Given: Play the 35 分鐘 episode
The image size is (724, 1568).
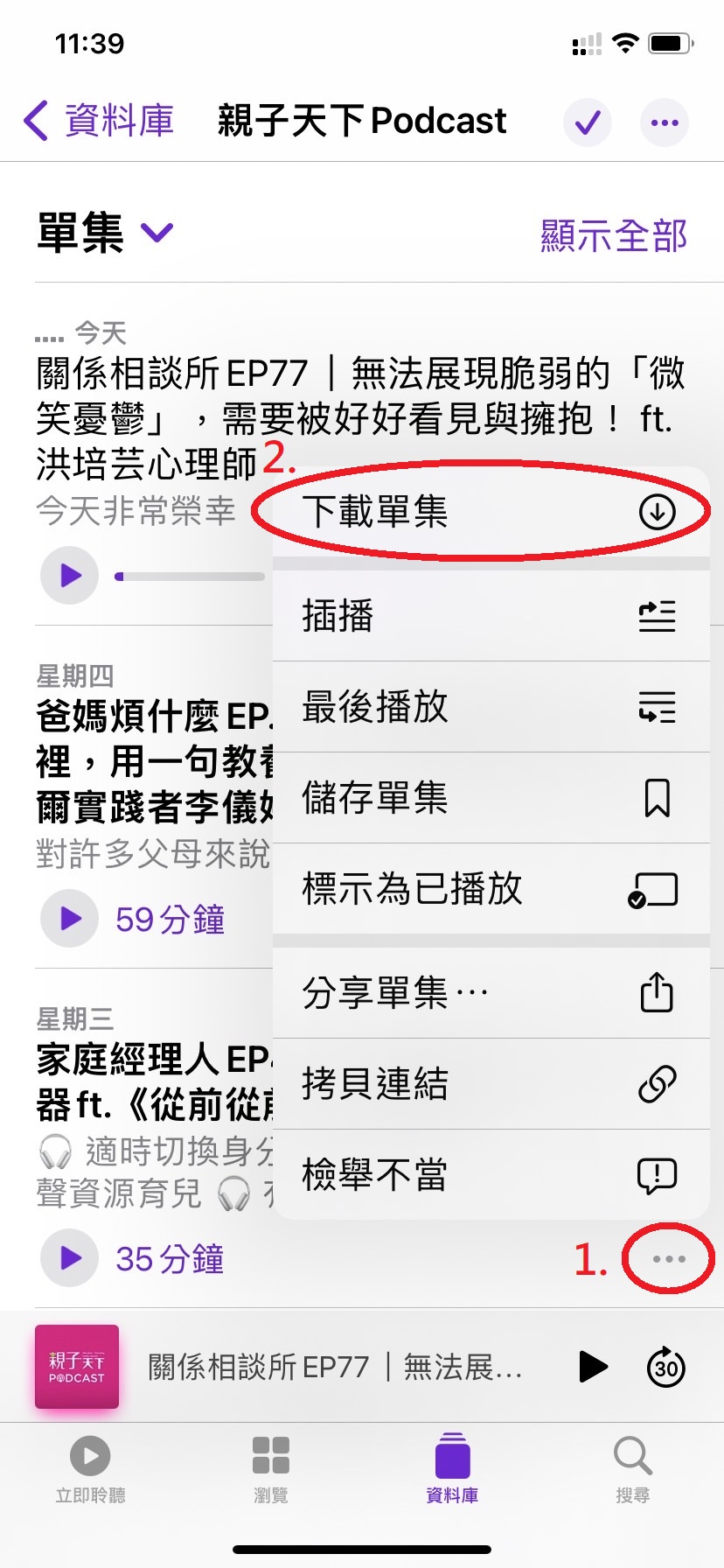Looking at the screenshot, I should pos(70,1258).
